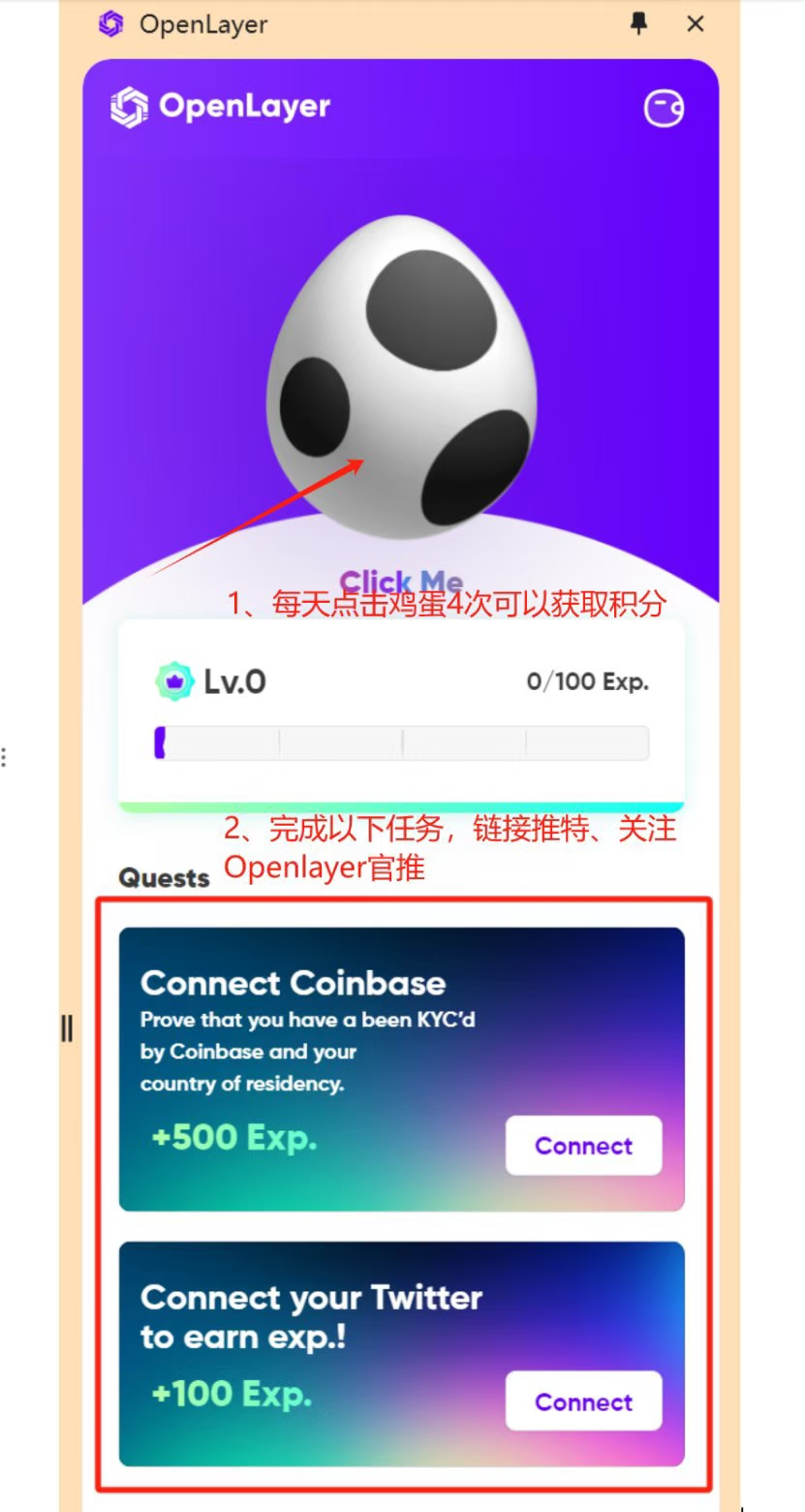Connect Coinbase for +500 Exp.
805x1512 pixels.
pyautogui.click(x=583, y=1146)
